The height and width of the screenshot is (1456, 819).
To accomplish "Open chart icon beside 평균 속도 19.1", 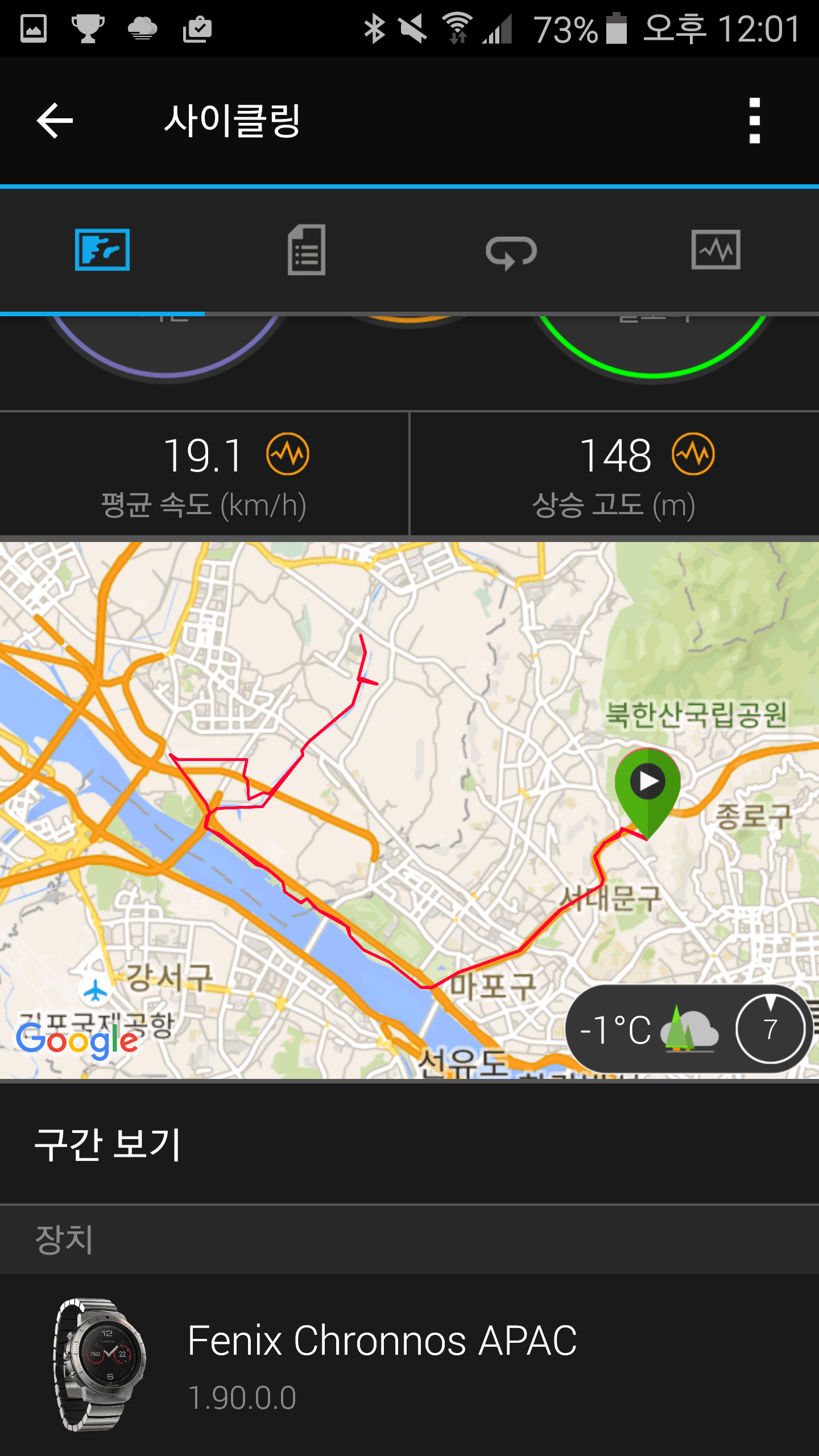I will point(288,454).
